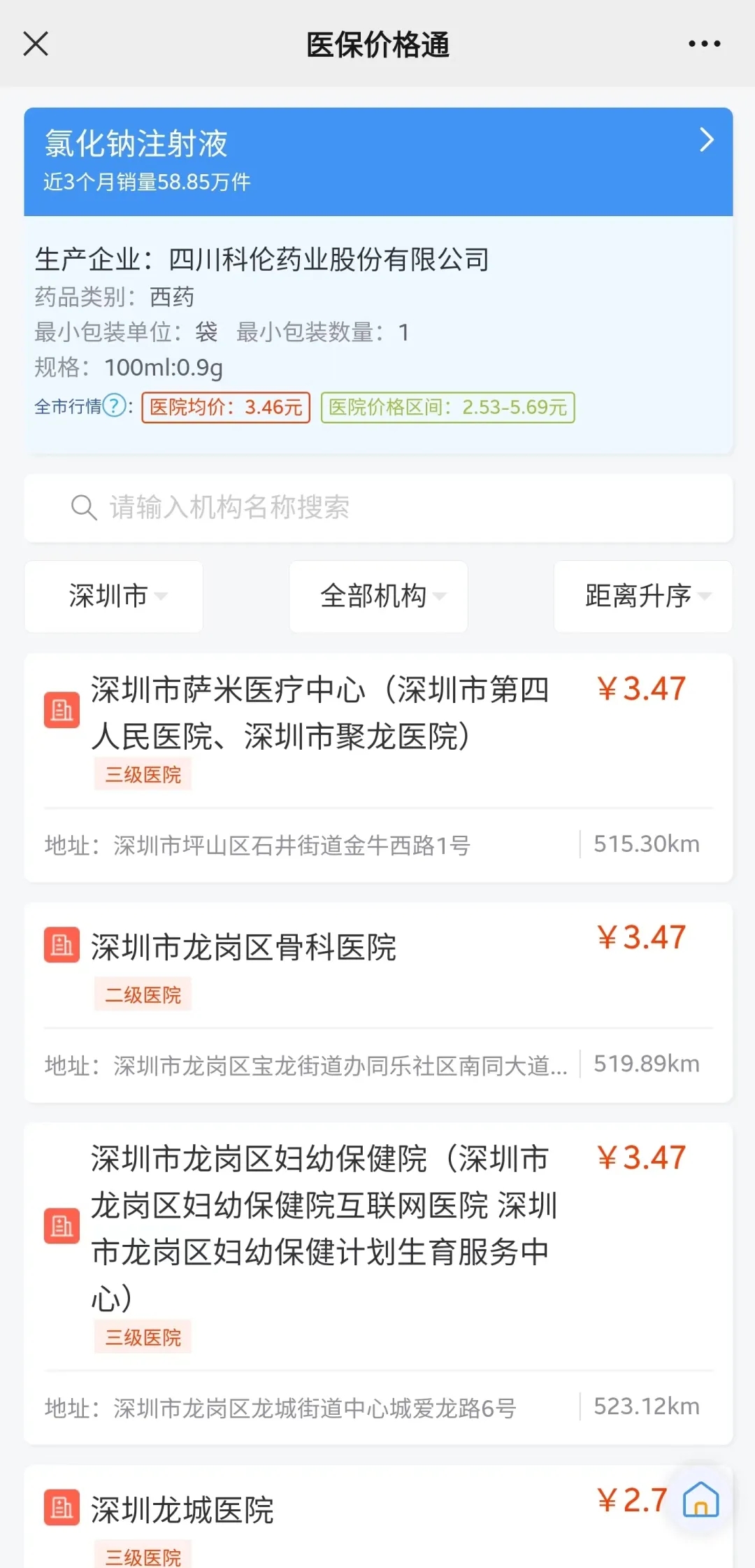
Task: Tap the 全市行情 question mark help icon
Action: click(115, 406)
